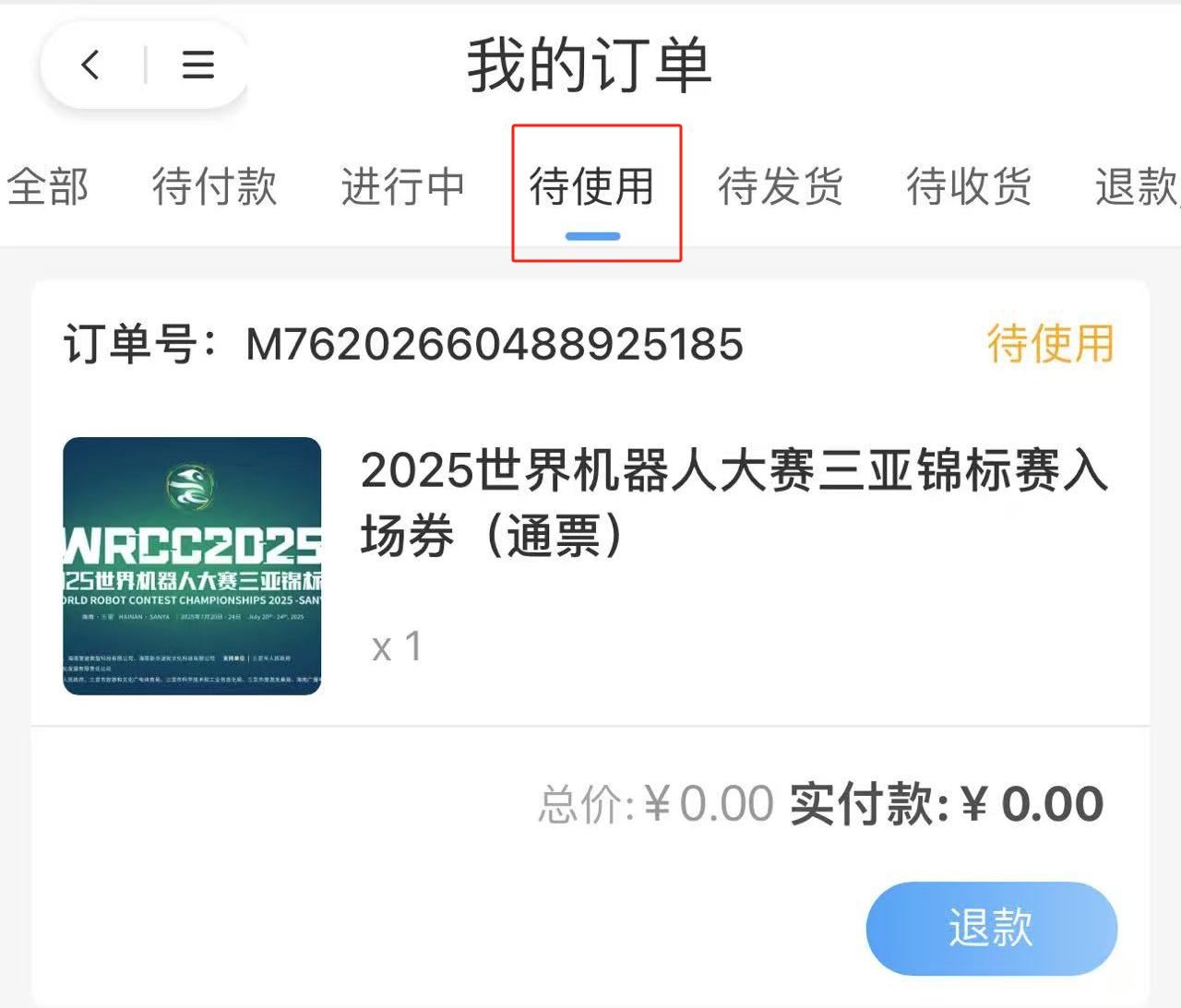Open the hamburger menu icon
Viewport: 1181px width, 1008px height.
[x=197, y=65]
